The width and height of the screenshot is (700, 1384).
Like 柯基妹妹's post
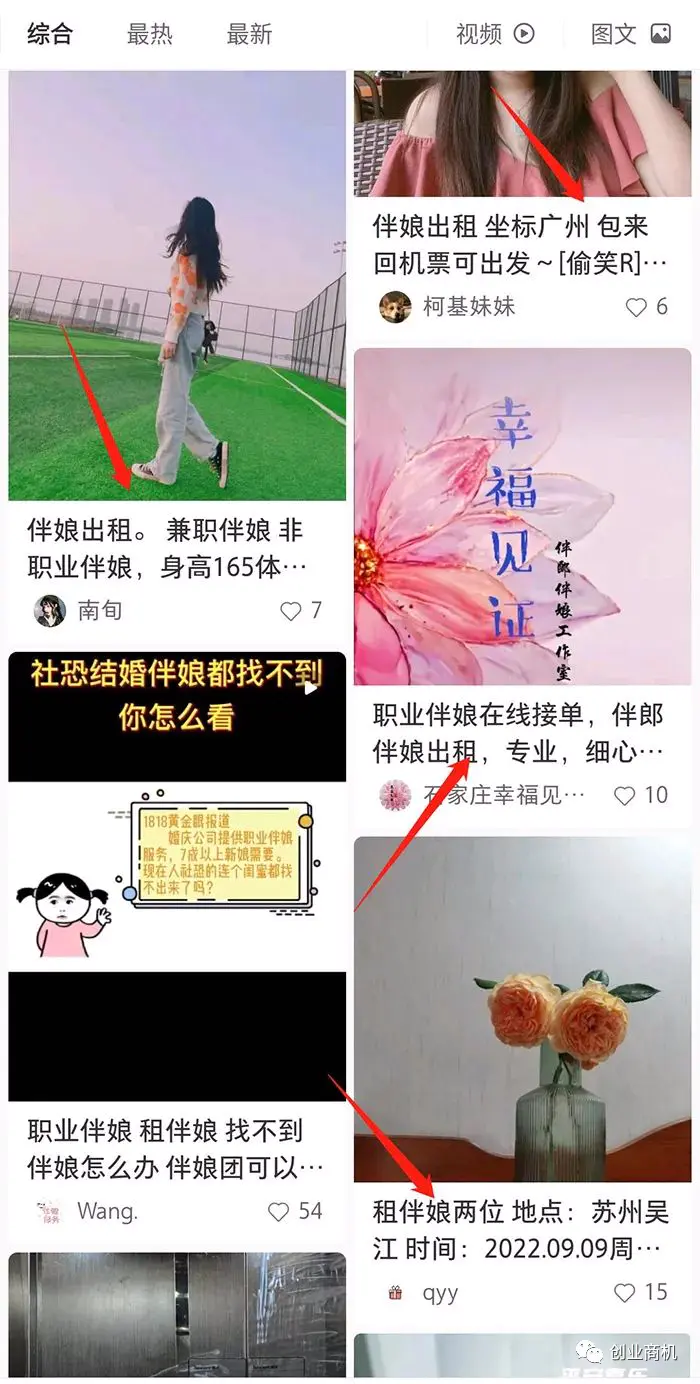click(637, 307)
